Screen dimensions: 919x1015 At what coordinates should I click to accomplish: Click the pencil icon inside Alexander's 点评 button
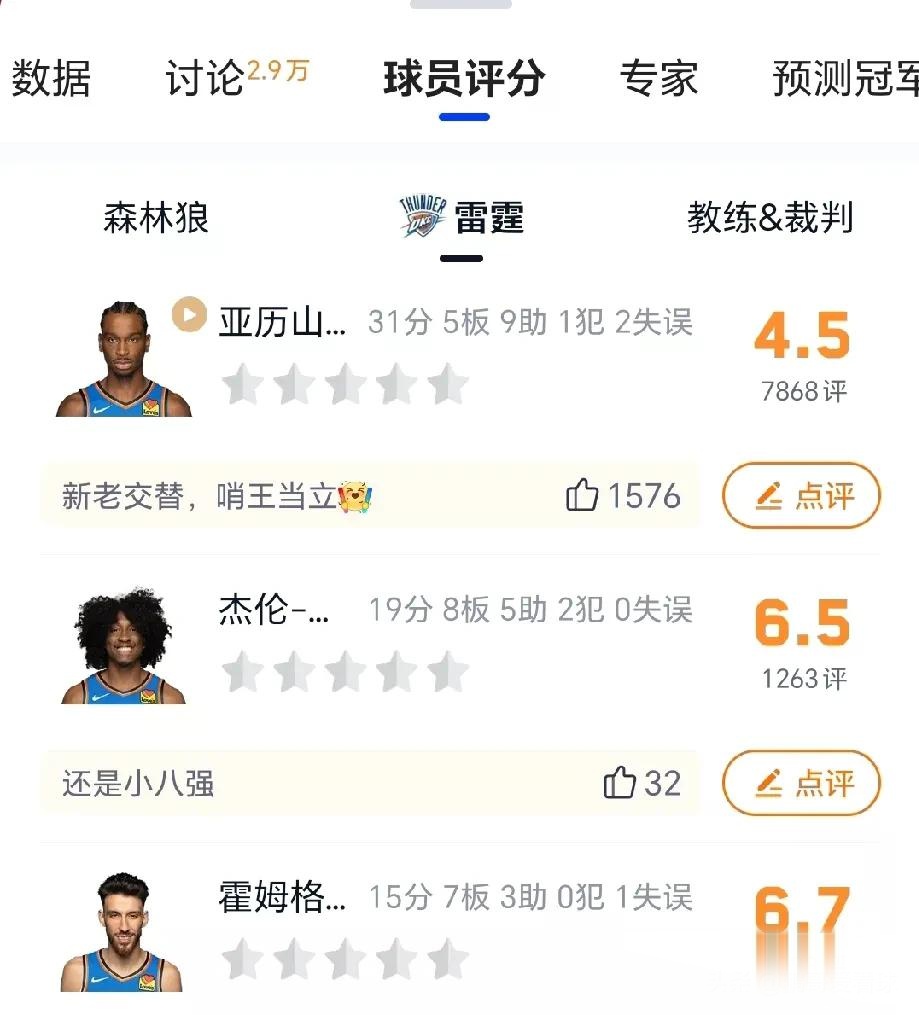(766, 495)
